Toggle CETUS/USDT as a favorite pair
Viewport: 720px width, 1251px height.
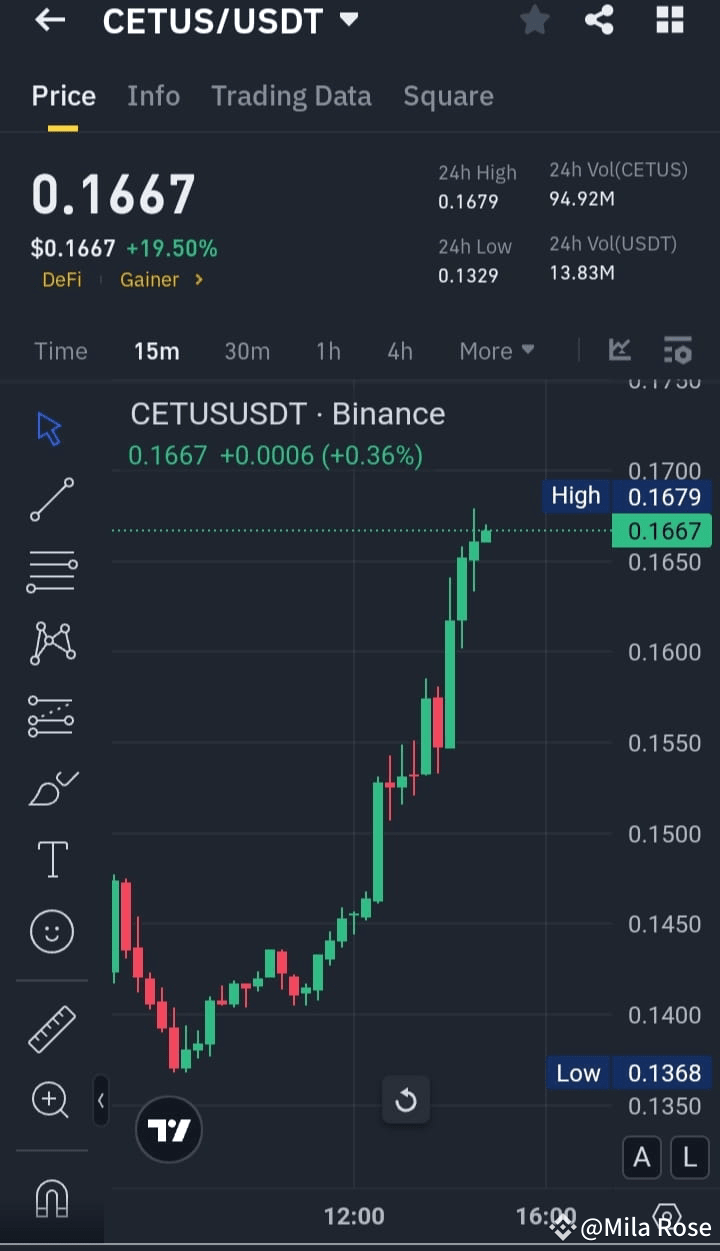pos(534,20)
